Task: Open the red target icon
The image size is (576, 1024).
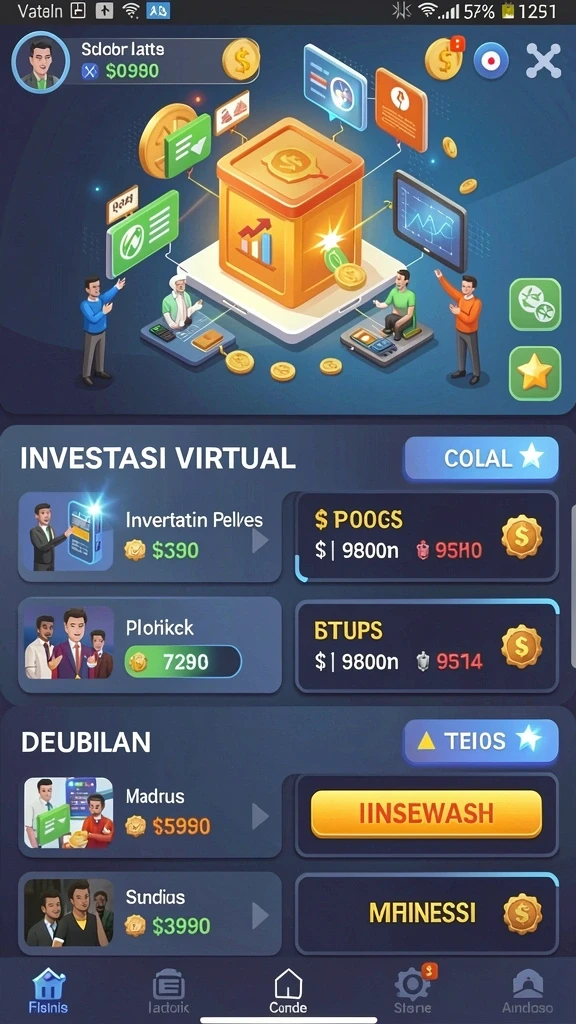Action: click(491, 61)
